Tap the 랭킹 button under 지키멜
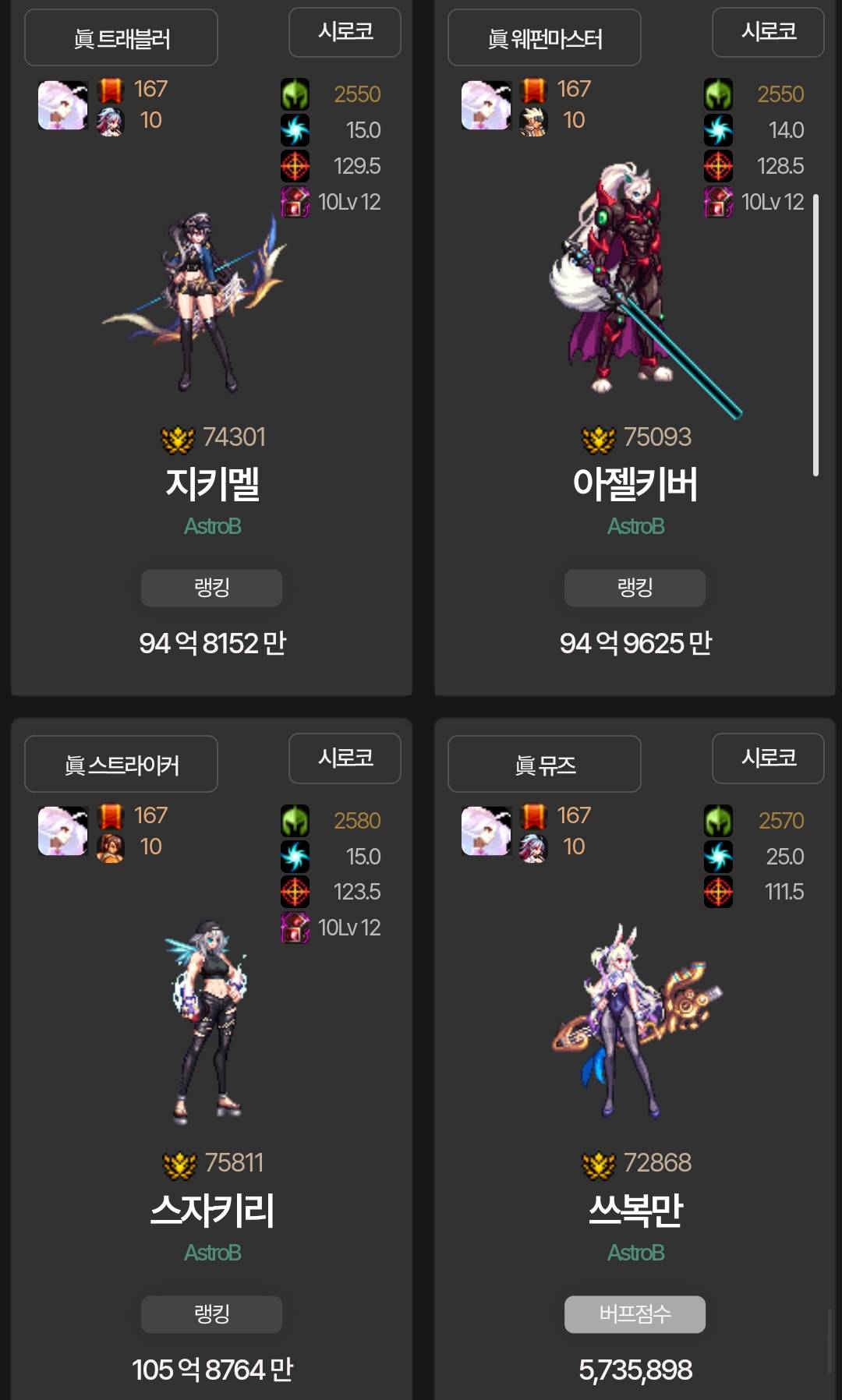The height and width of the screenshot is (1400, 842). click(211, 588)
